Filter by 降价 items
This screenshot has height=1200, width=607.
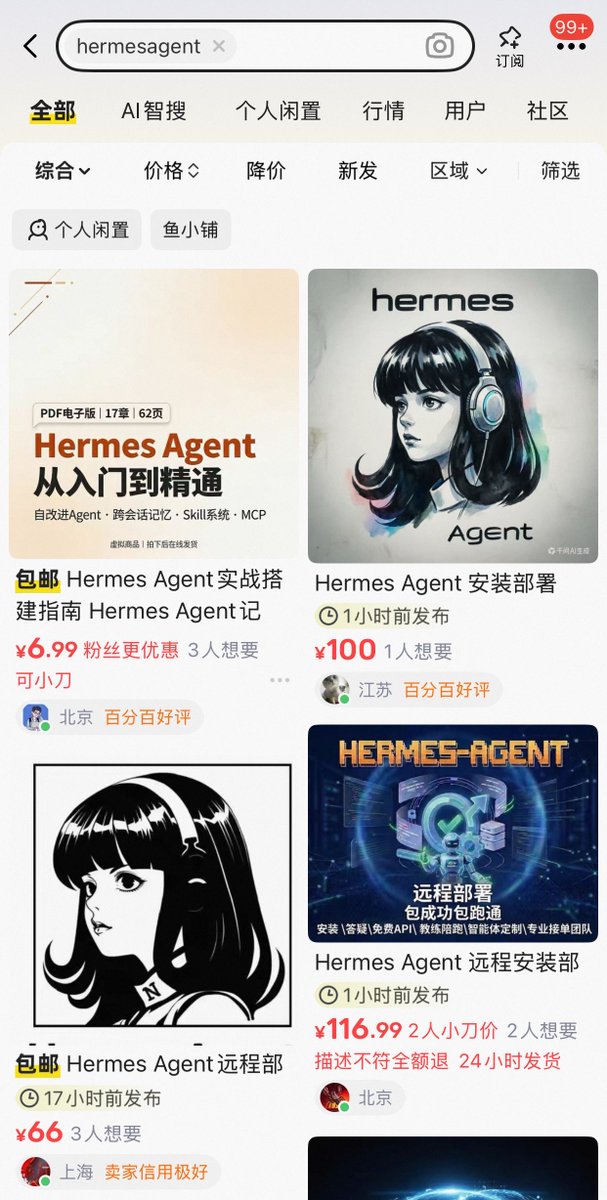pos(266,171)
